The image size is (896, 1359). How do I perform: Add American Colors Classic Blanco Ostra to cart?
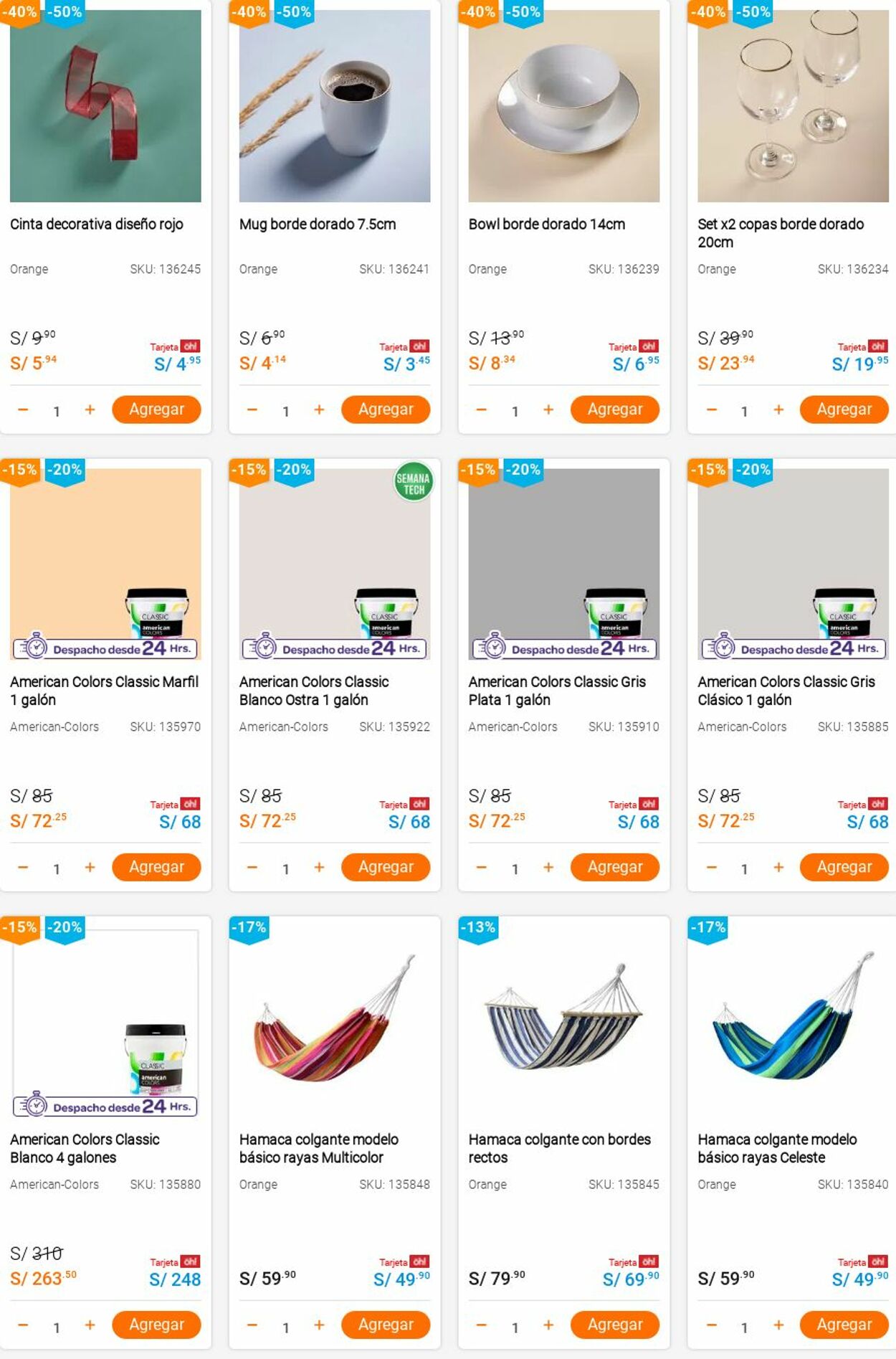click(x=386, y=867)
